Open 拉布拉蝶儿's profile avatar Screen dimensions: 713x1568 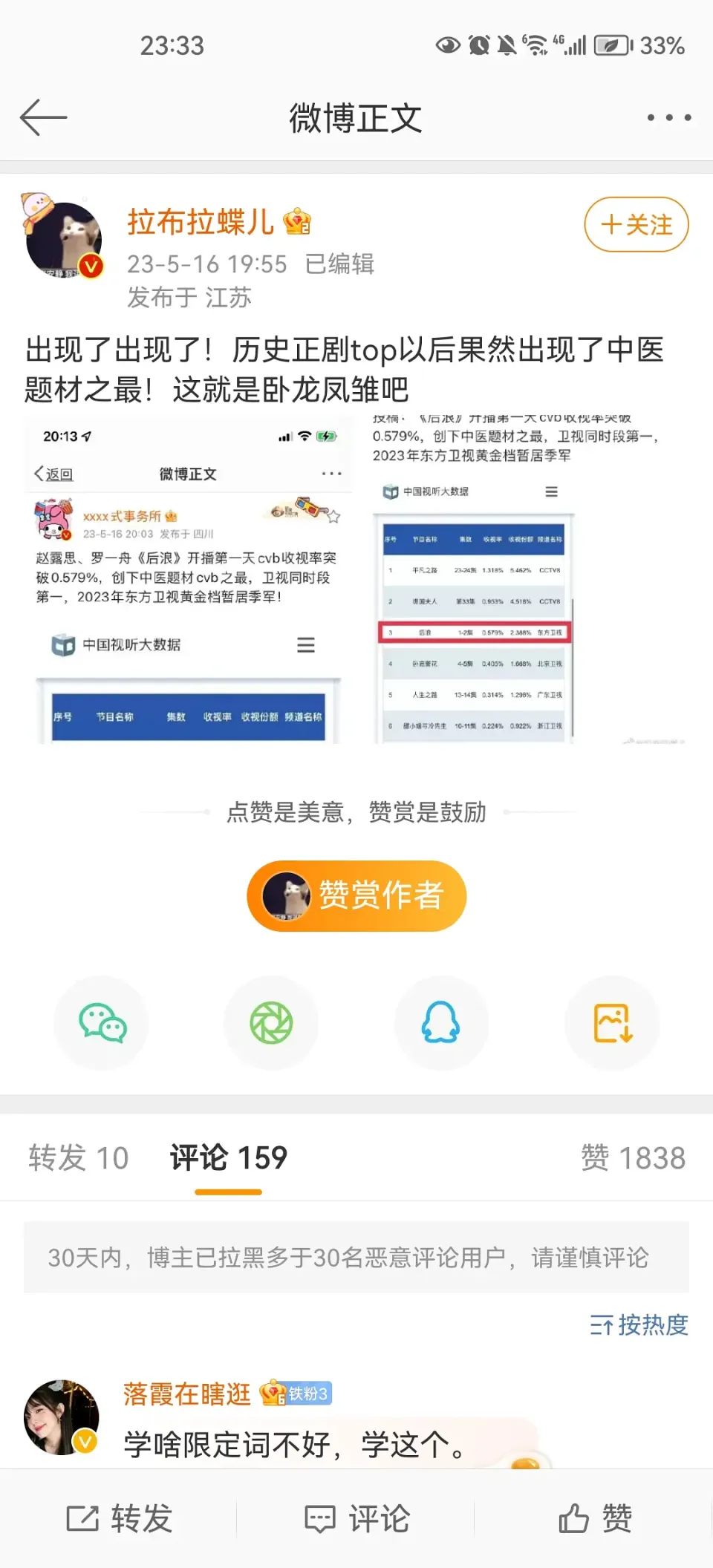(x=64, y=241)
